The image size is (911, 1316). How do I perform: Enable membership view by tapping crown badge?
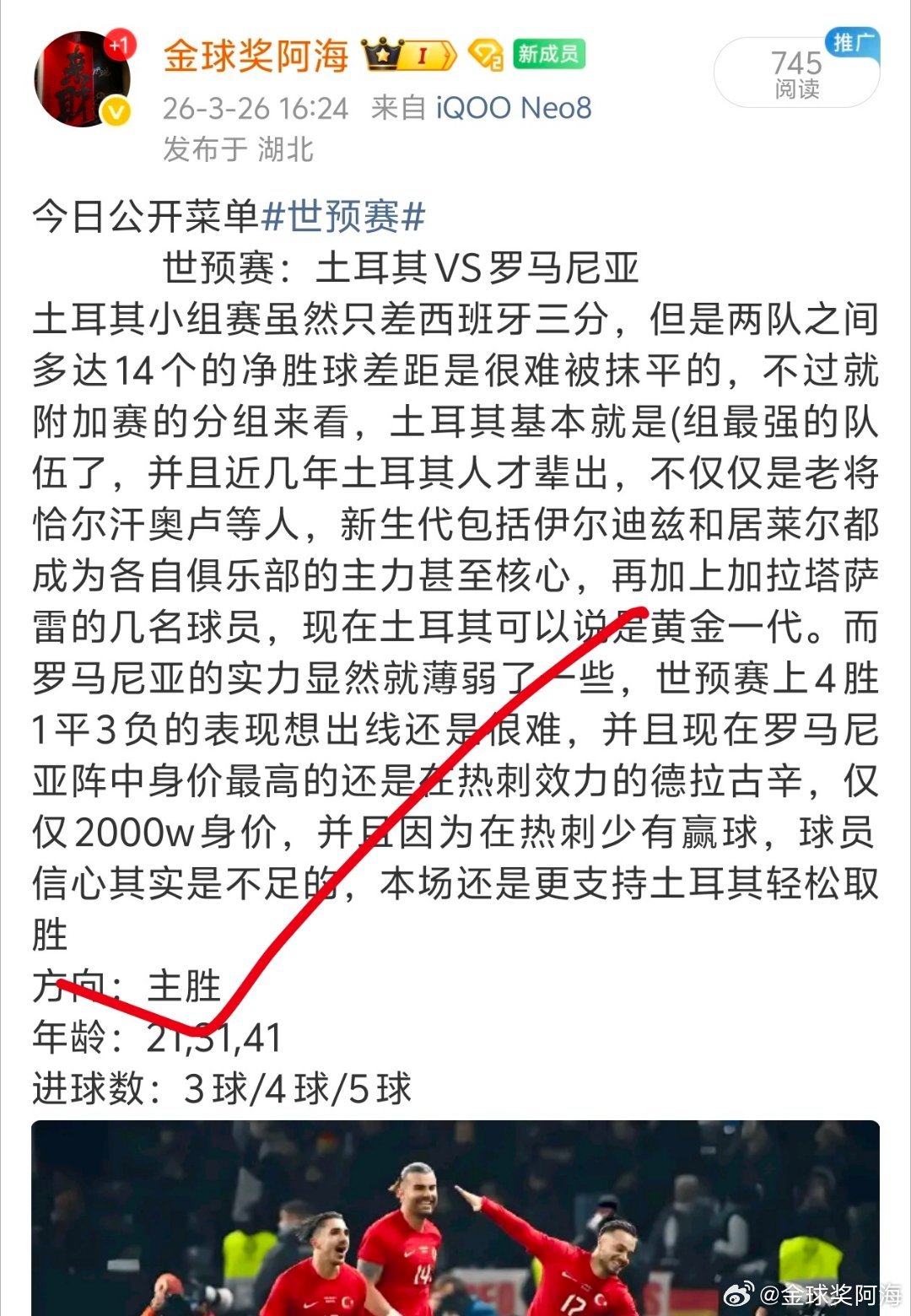click(x=381, y=53)
